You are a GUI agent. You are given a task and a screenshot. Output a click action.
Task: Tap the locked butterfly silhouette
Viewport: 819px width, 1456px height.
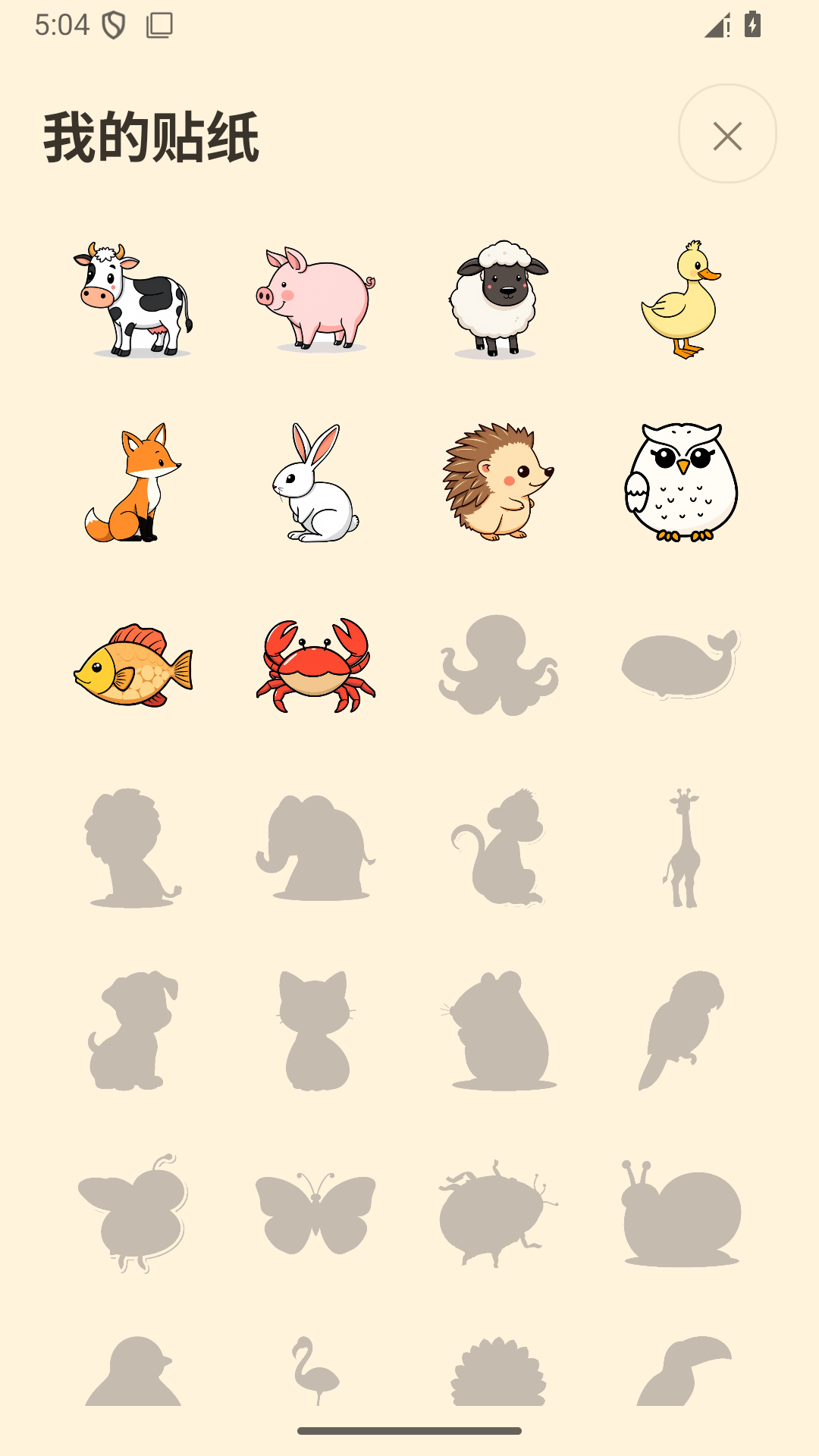pos(315,1213)
